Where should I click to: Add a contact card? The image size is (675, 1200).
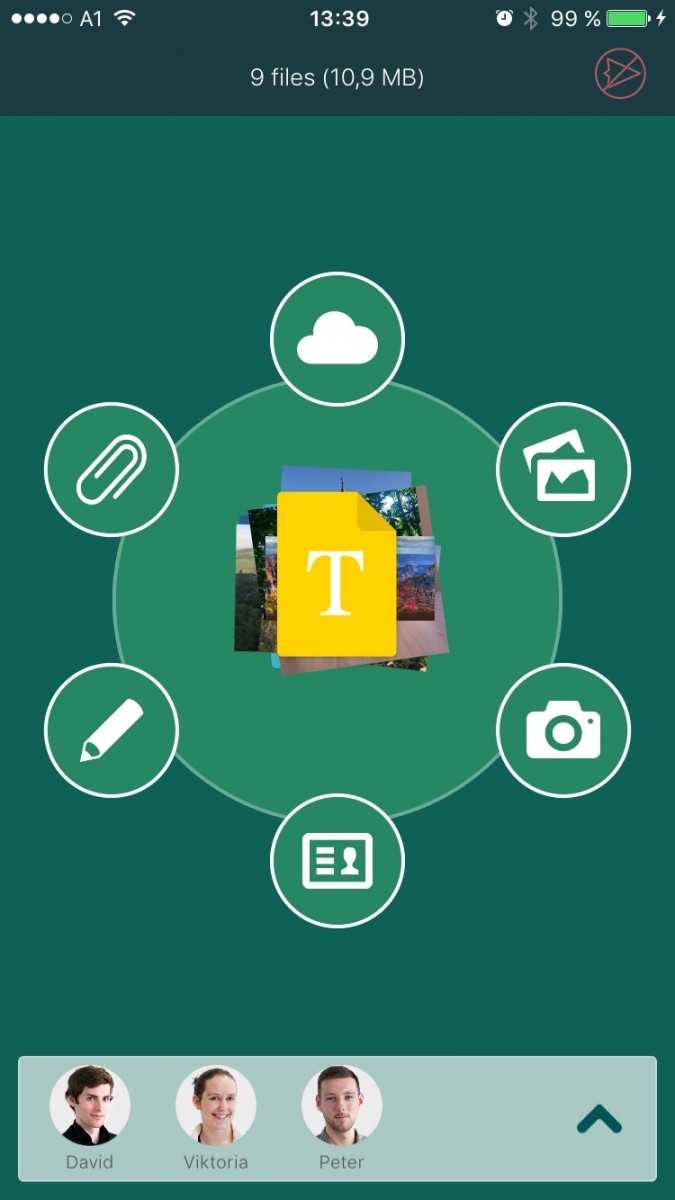tap(337, 861)
